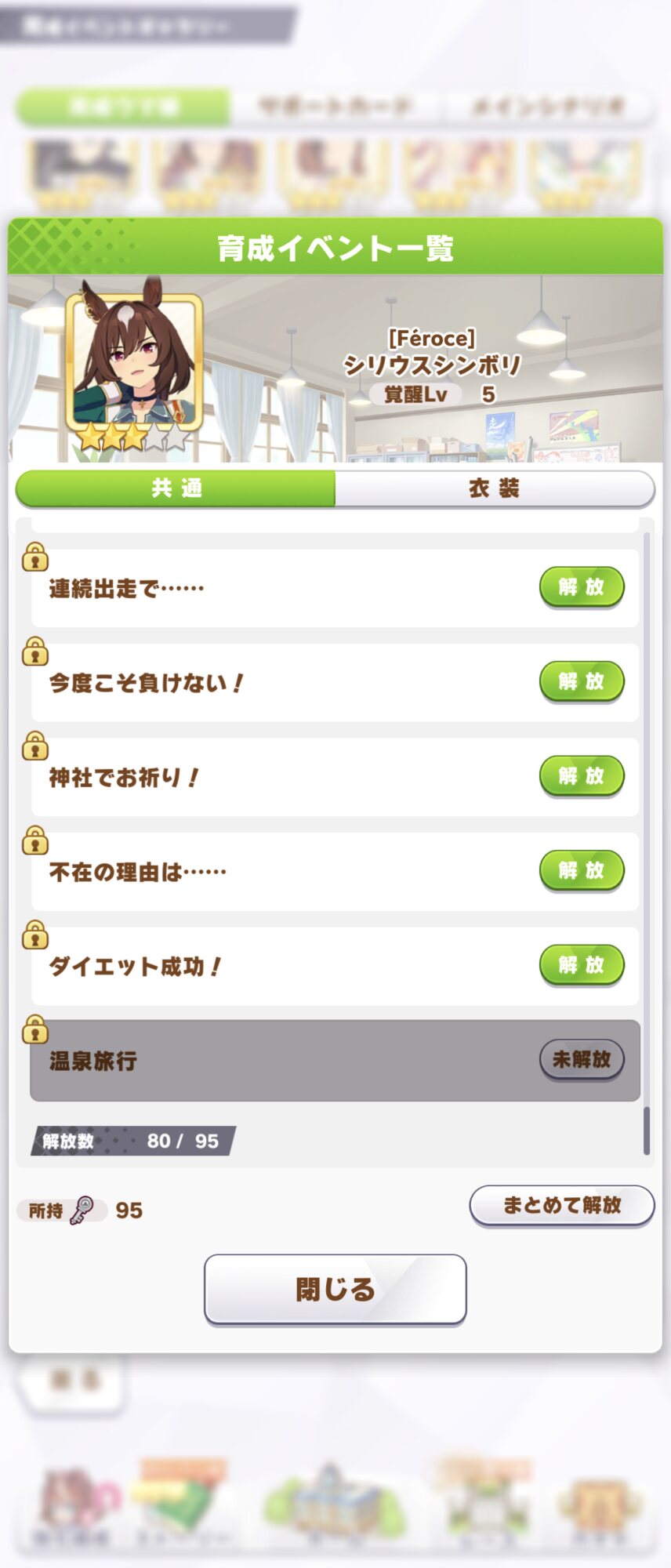Unlock the 神社でお祈り！ event

(x=582, y=776)
